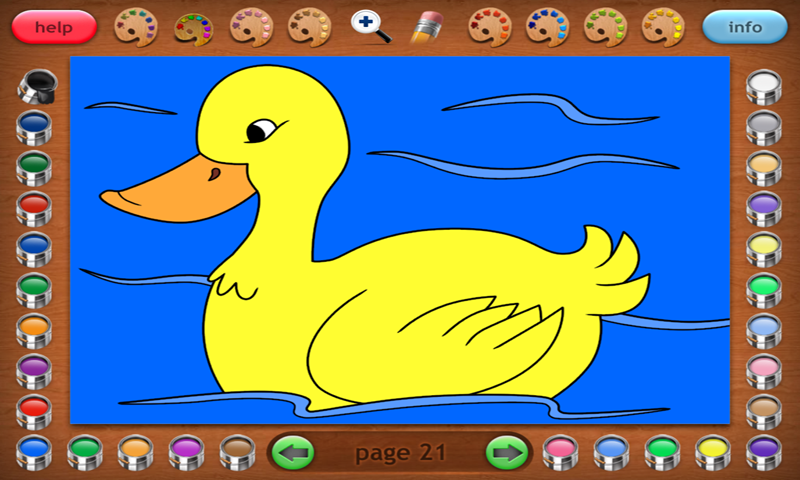The image size is (800, 480).
Task: Pick the light pink paint can
Action: click(764, 371)
